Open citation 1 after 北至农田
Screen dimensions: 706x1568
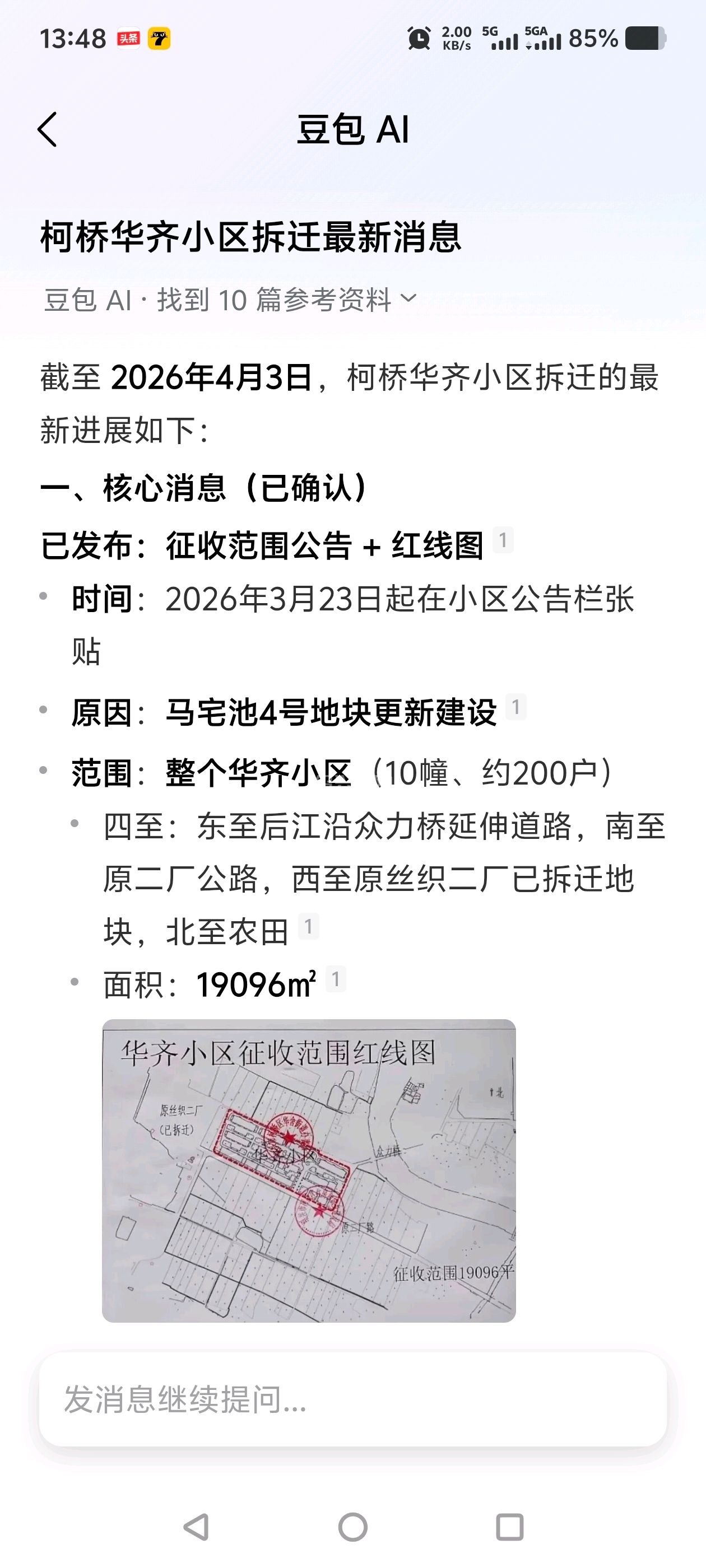[x=308, y=926]
